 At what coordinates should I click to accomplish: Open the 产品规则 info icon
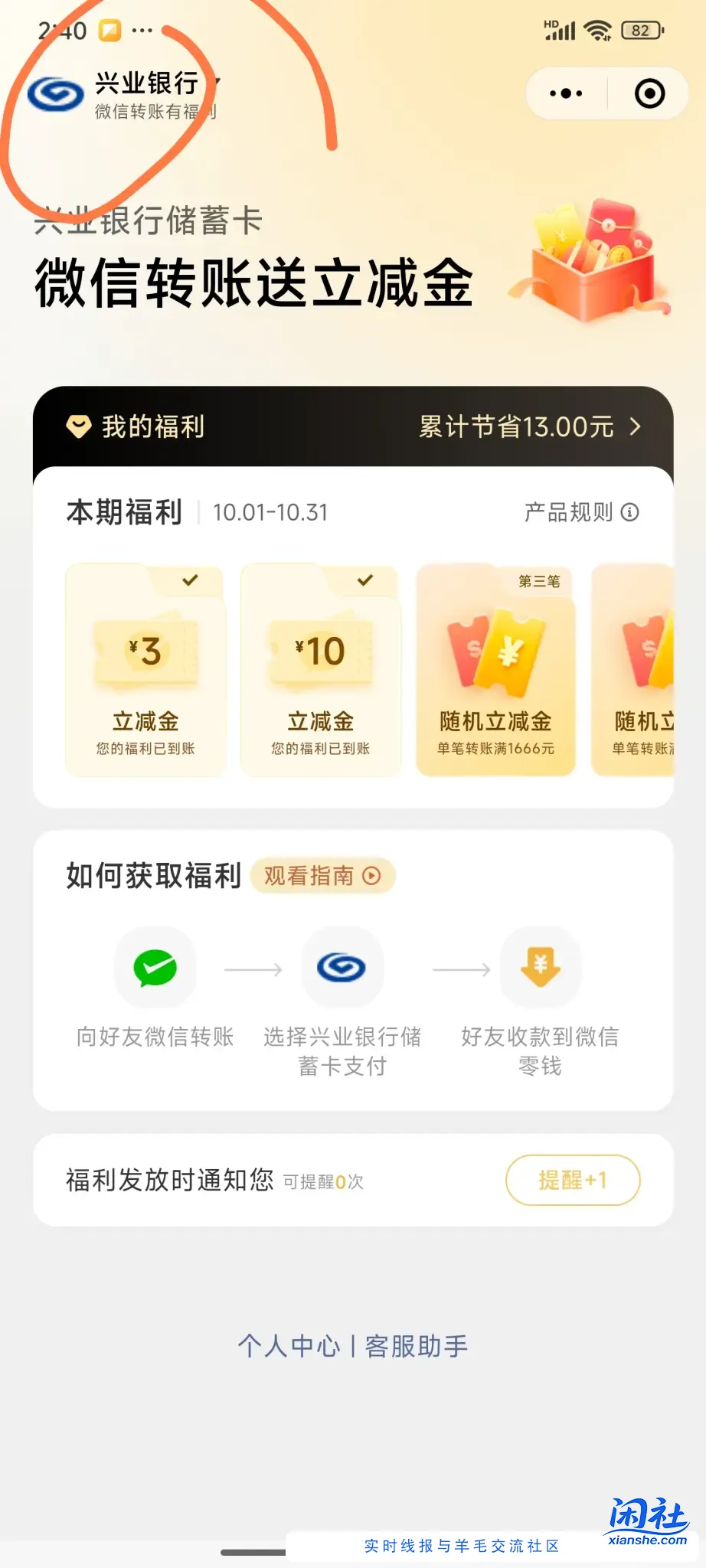pos(629,513)
